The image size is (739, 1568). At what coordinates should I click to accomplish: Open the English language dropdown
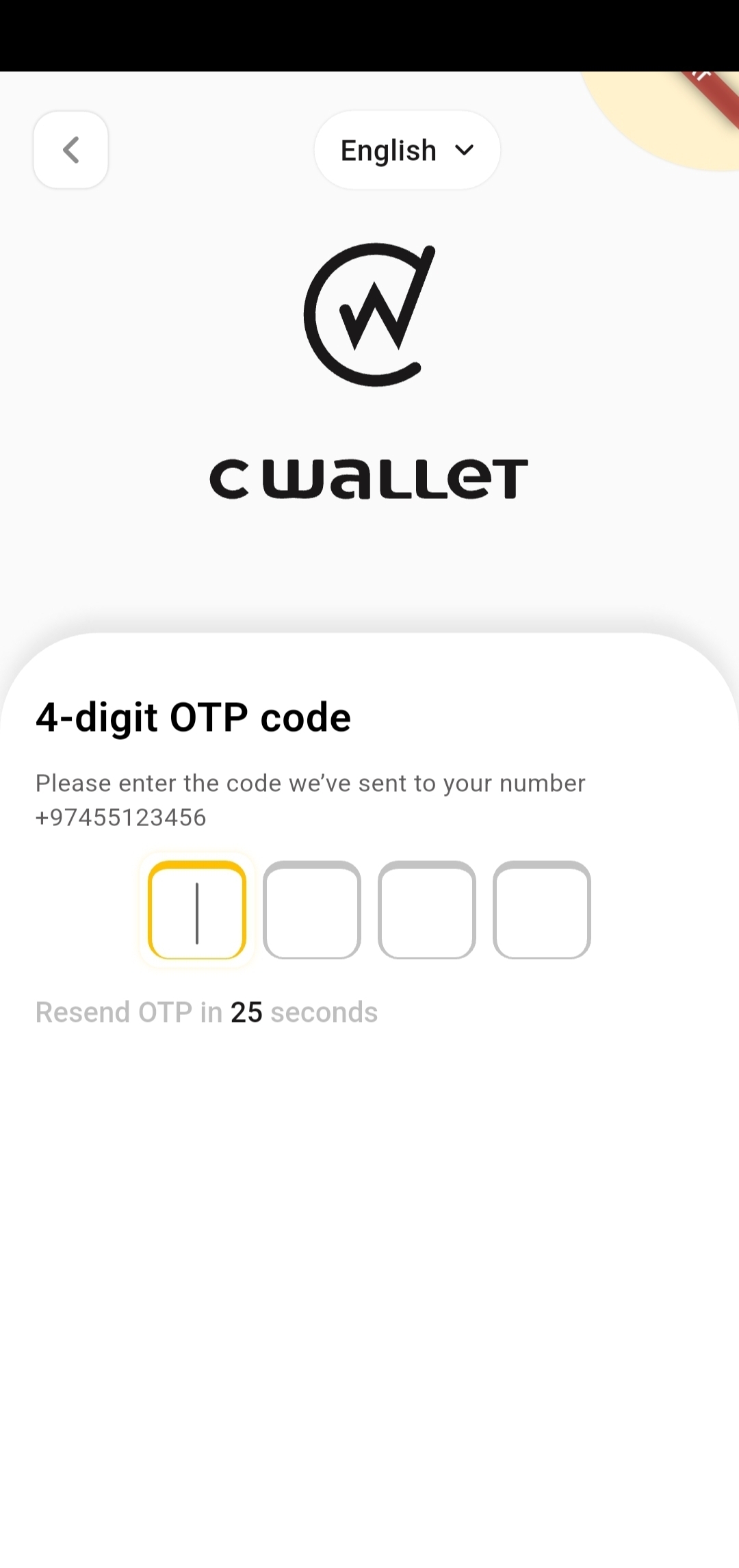[x=406, y=150]
